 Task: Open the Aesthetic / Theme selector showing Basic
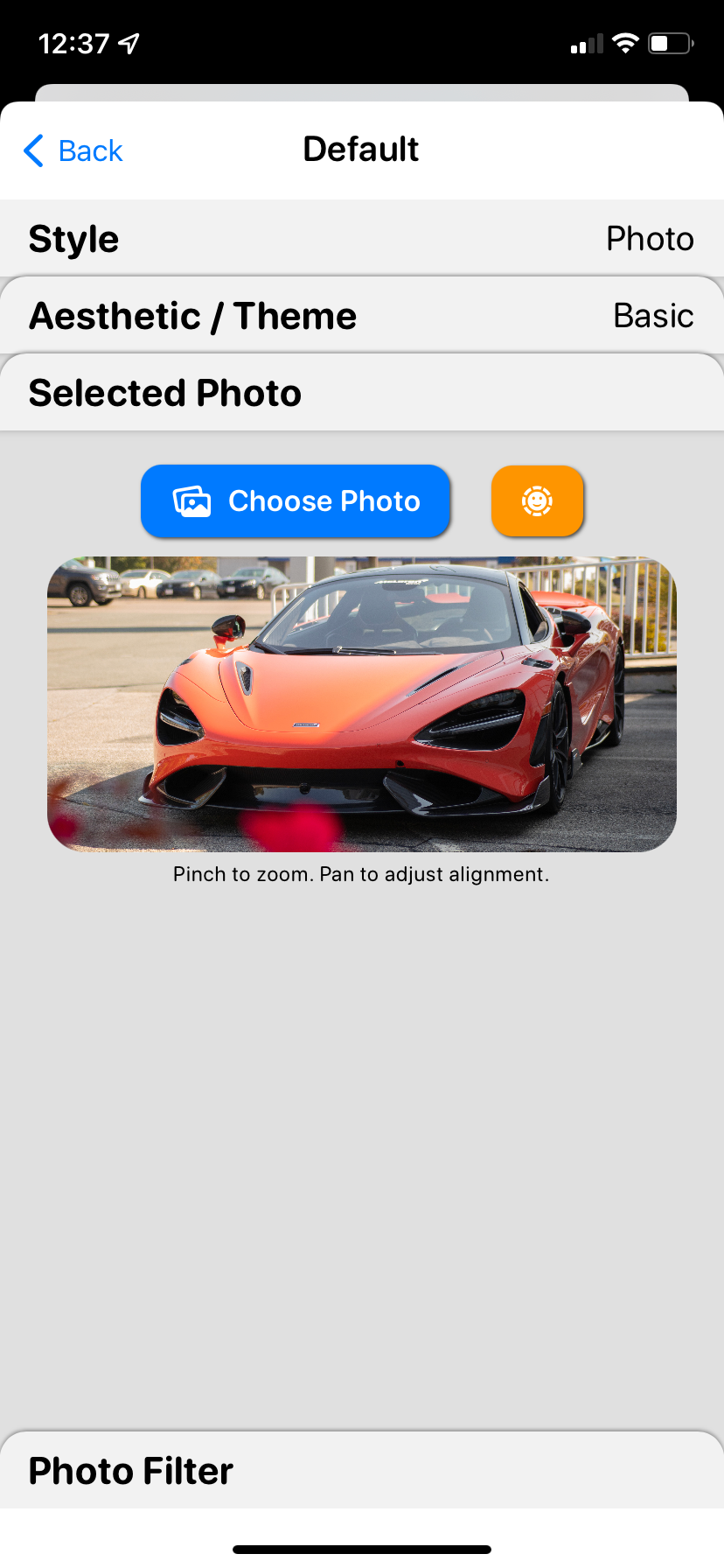(x=362, y=315)
